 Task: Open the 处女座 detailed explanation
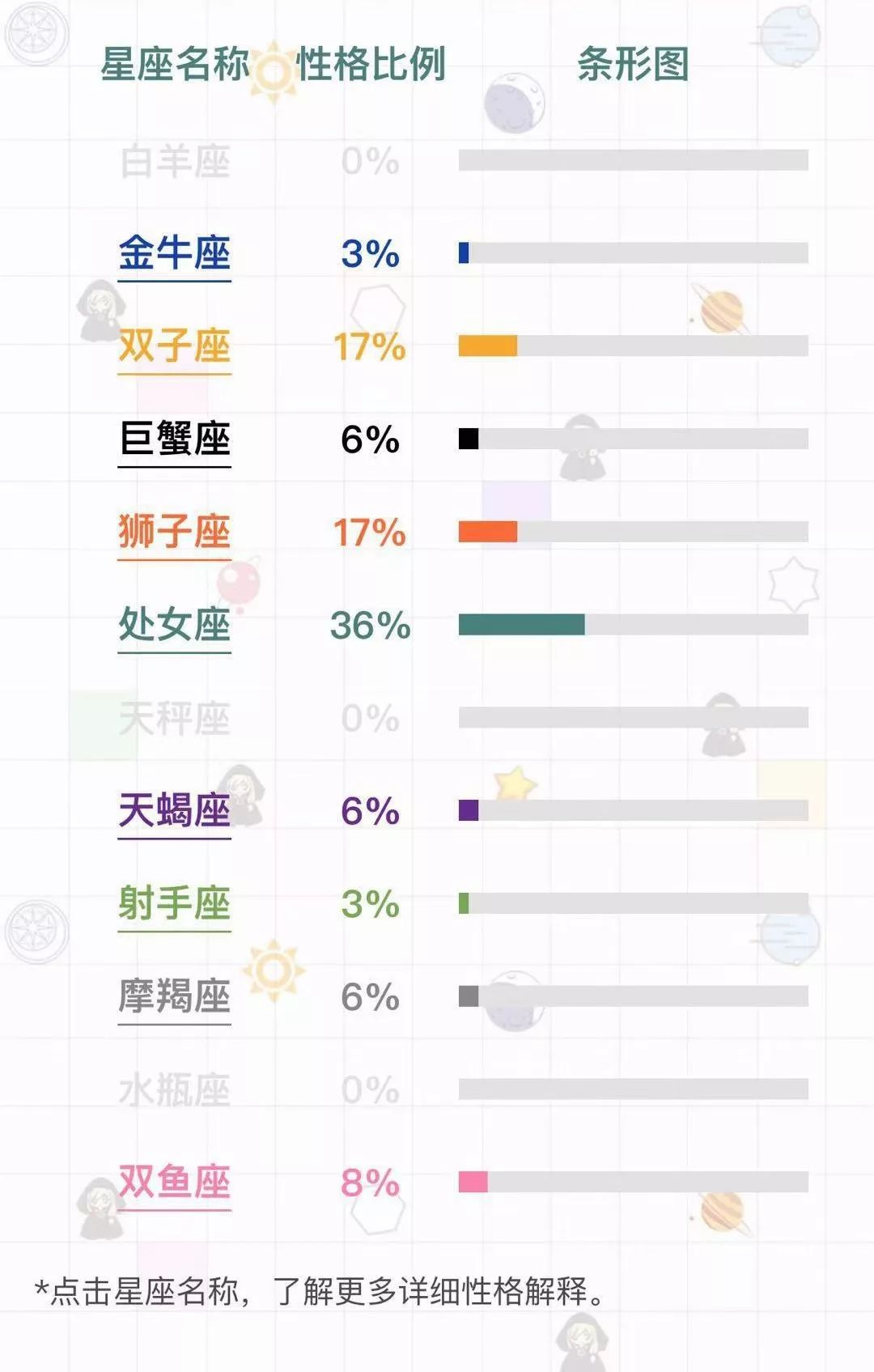click(x=175, y=625)
